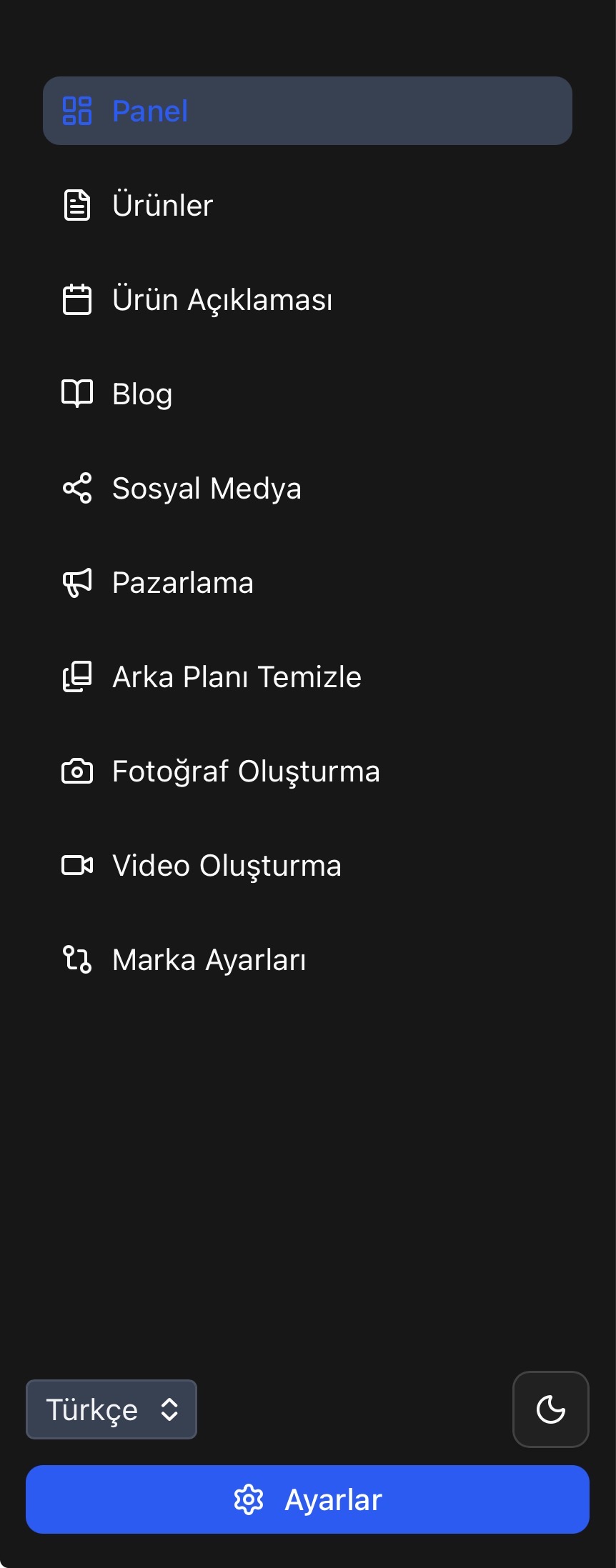The width and height of the screenshot is (616, 1568).
Task: Open Video Oluşturma tool
Action: coord(226,866)
